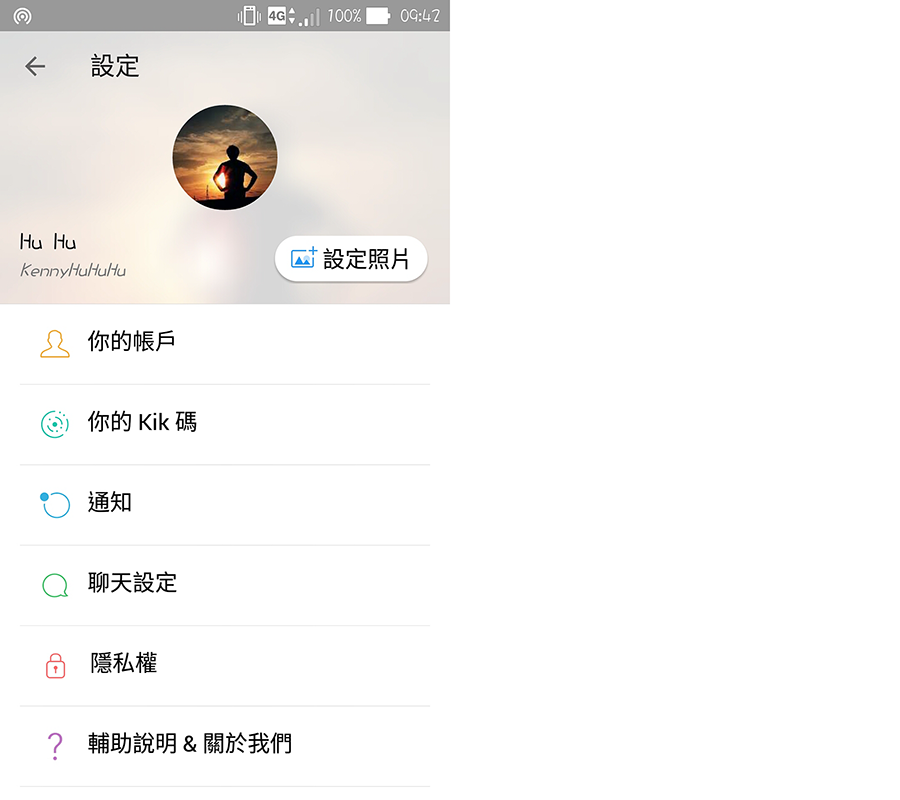Screen dimensions: 900x800
Task: Go back using the top-left arrow
Action: pyautogui.click(x=35, y=66)
